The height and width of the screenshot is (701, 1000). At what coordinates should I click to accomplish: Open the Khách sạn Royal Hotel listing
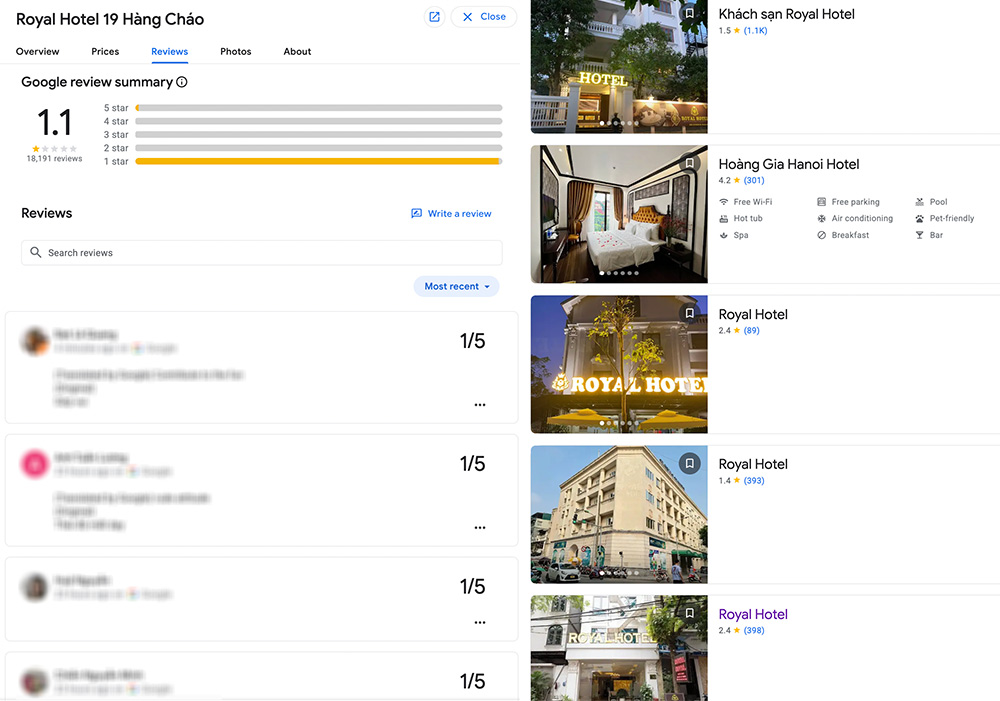click(786, 15)
